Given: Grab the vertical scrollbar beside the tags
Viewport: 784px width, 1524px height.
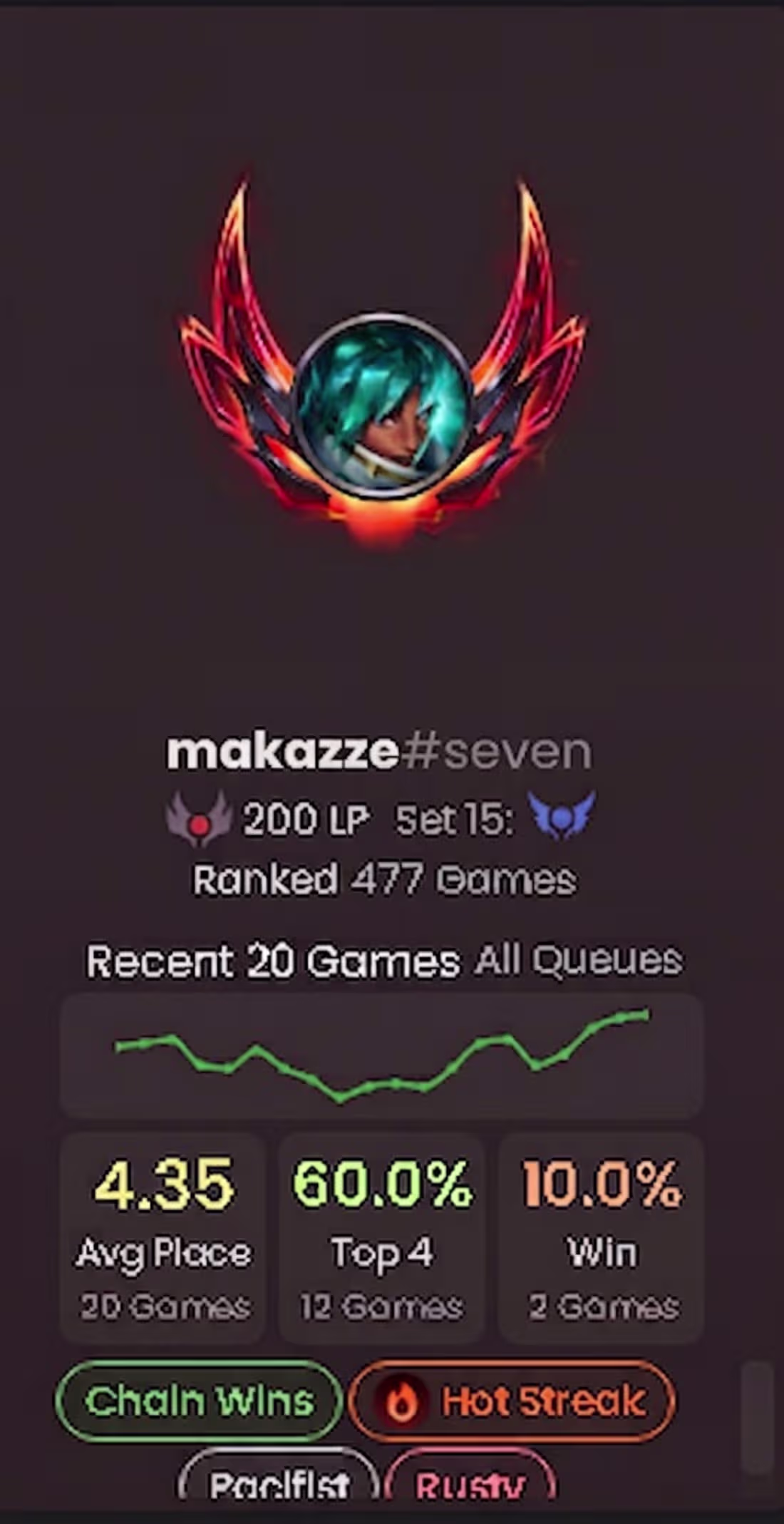Looking at the screenshot, I should coord(756,1419).
